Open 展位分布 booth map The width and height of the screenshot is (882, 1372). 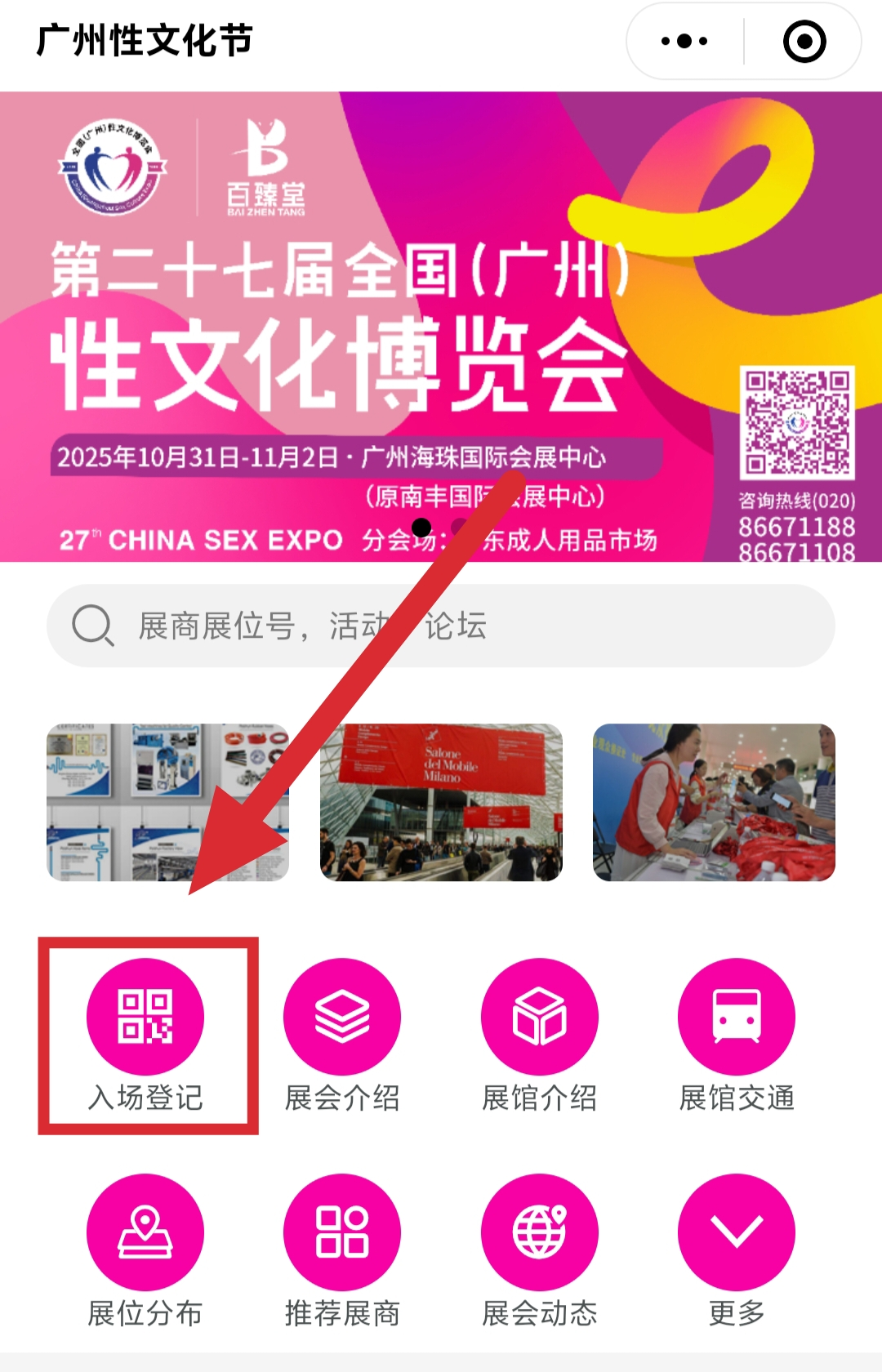145,1249
